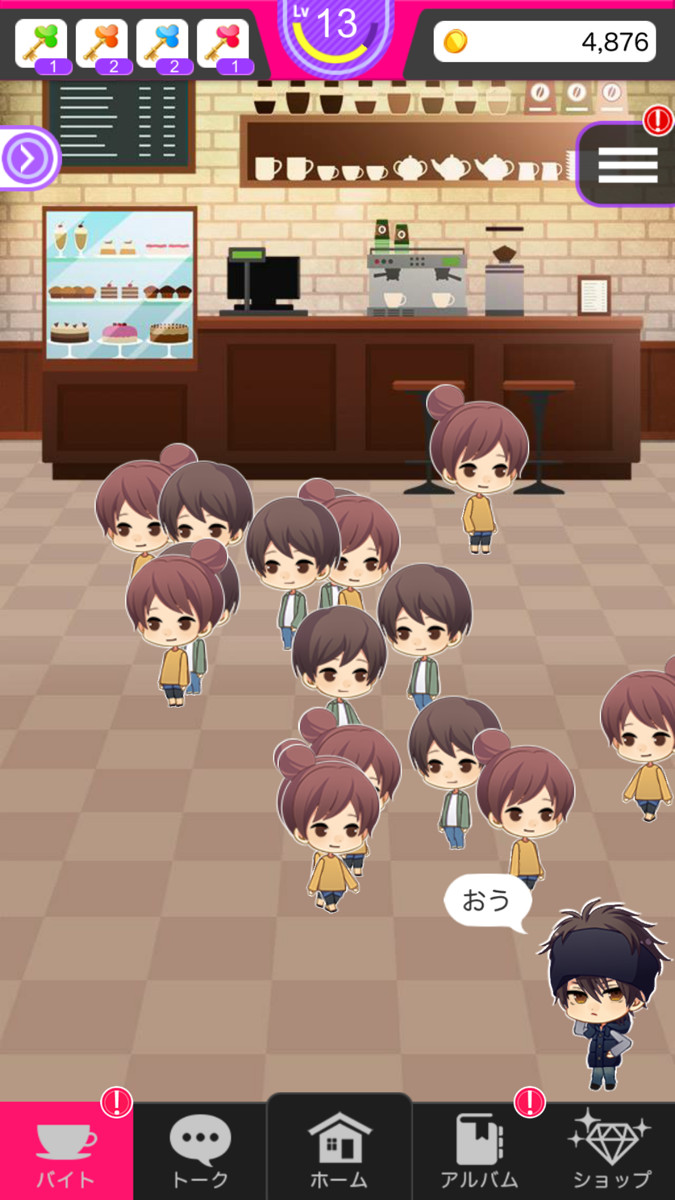
Task: Select the green key item
Action: tap(41, 44)
